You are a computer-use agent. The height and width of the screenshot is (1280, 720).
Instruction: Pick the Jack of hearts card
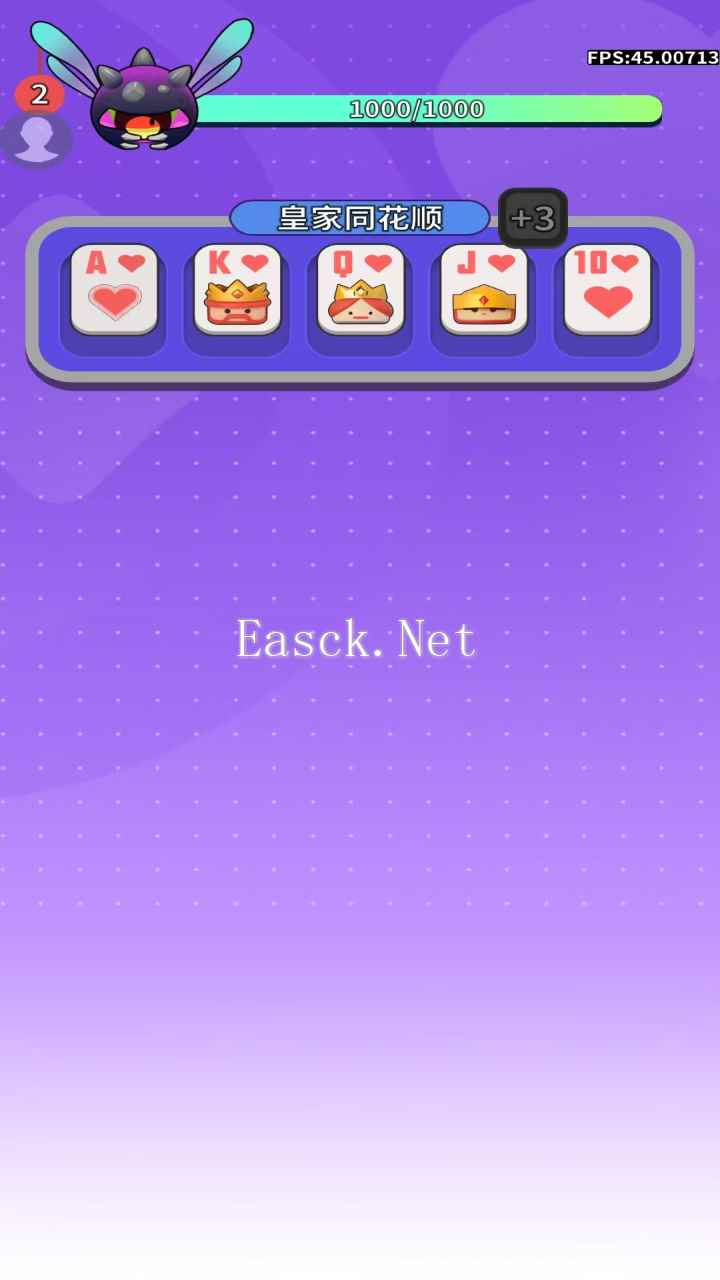tap(484, 289)
